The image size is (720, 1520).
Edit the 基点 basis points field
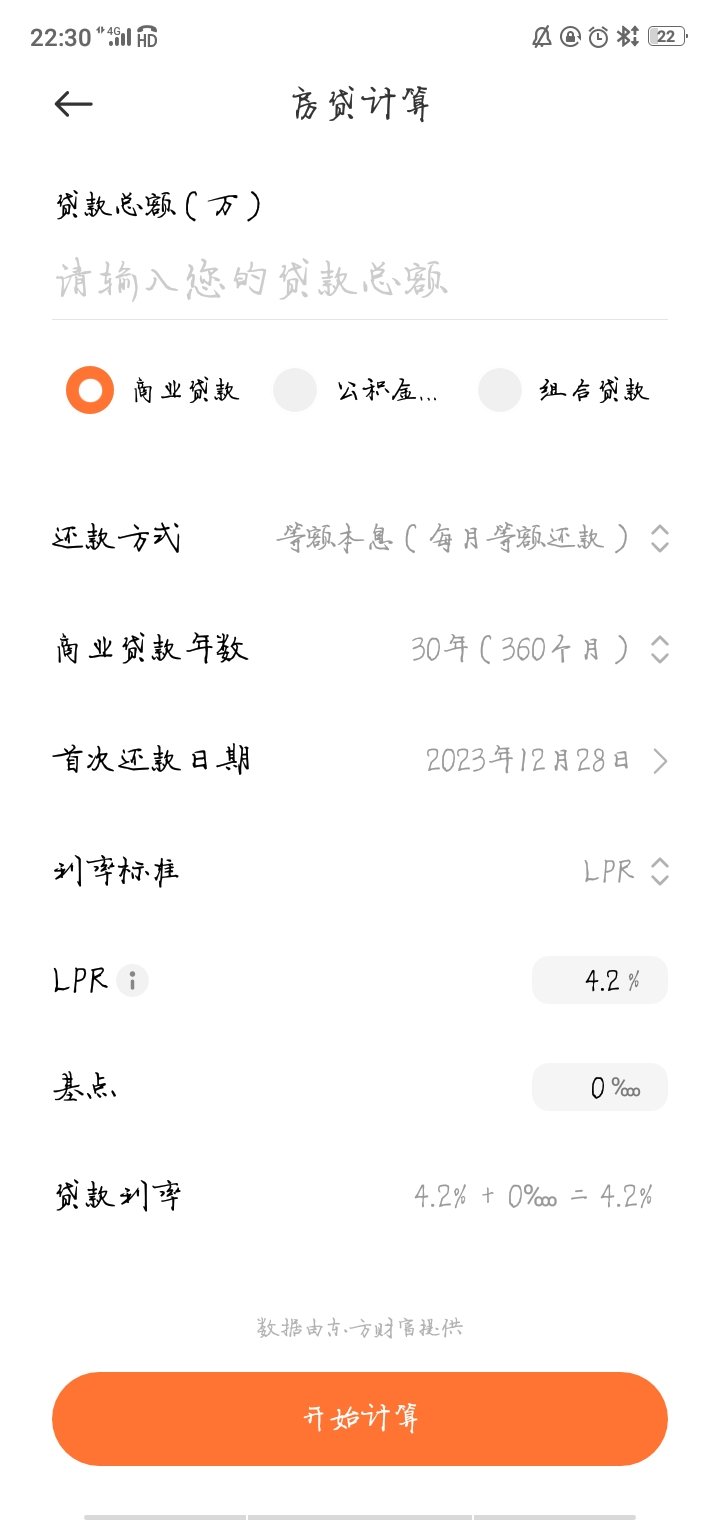click(600, 1087)
